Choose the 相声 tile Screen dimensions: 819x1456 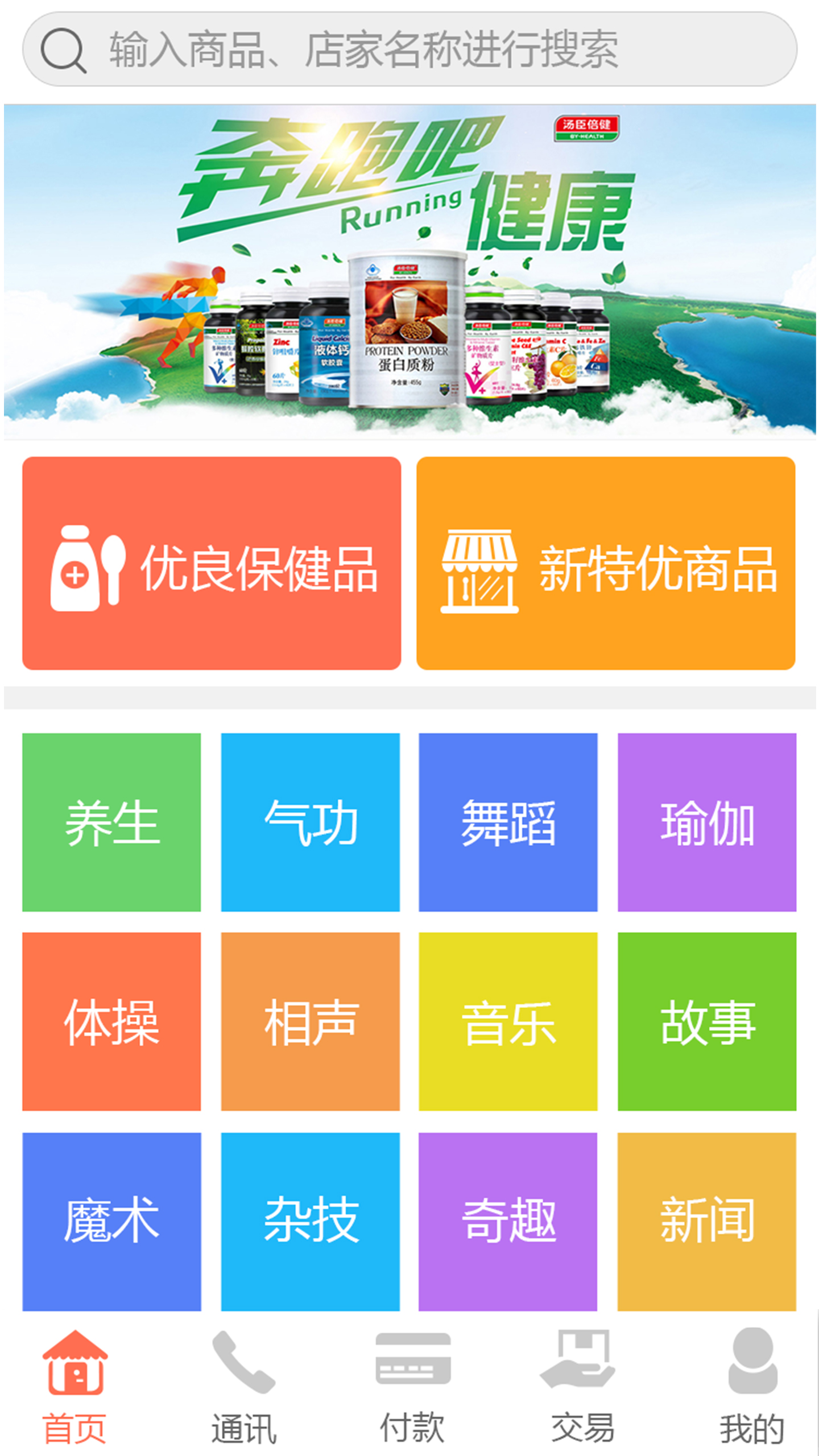pyautogui.click(x=311, y=1021)
